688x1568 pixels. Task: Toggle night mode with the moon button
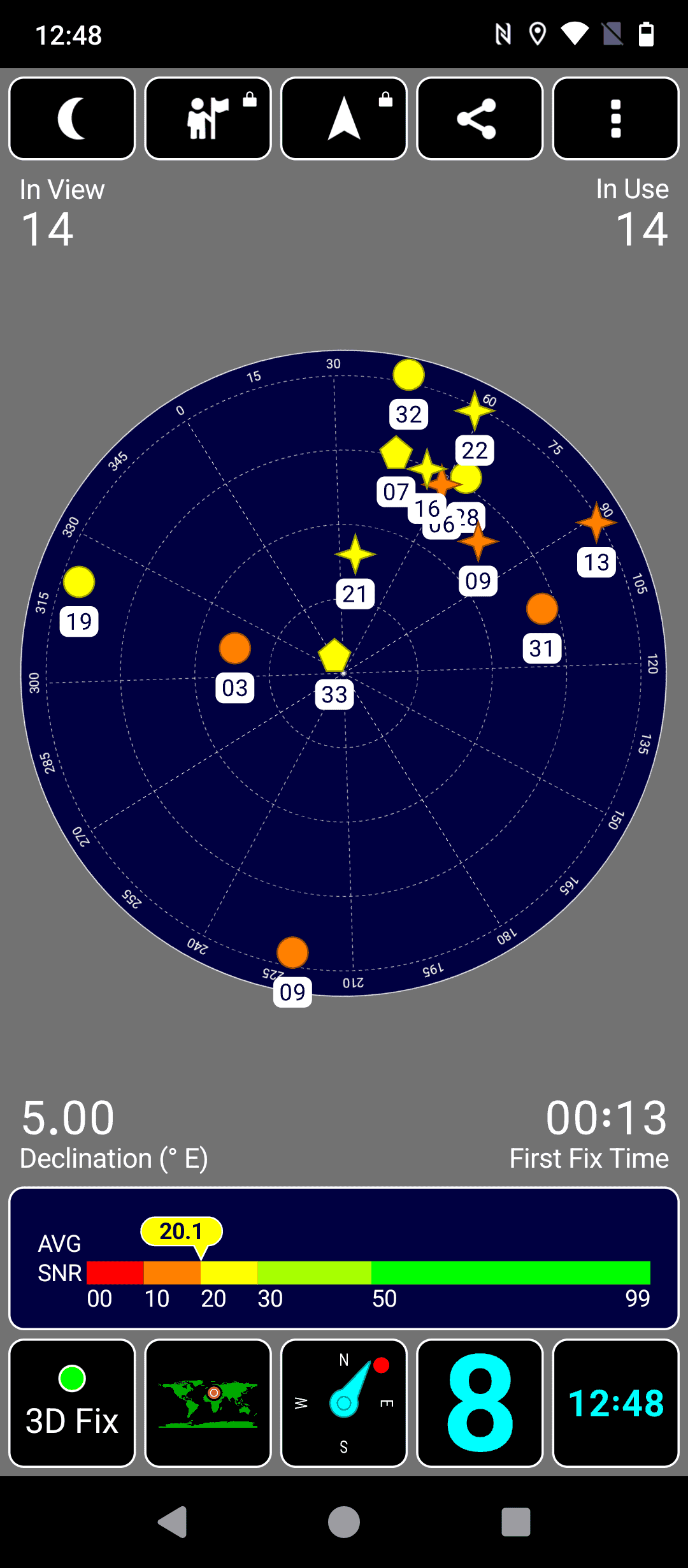72,119
